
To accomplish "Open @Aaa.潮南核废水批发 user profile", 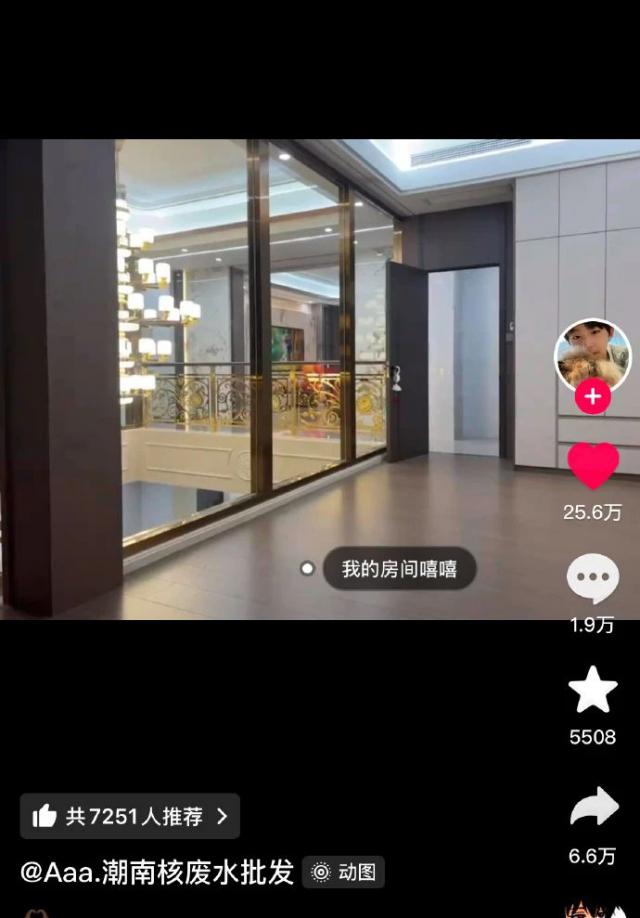I will (157, 872).
